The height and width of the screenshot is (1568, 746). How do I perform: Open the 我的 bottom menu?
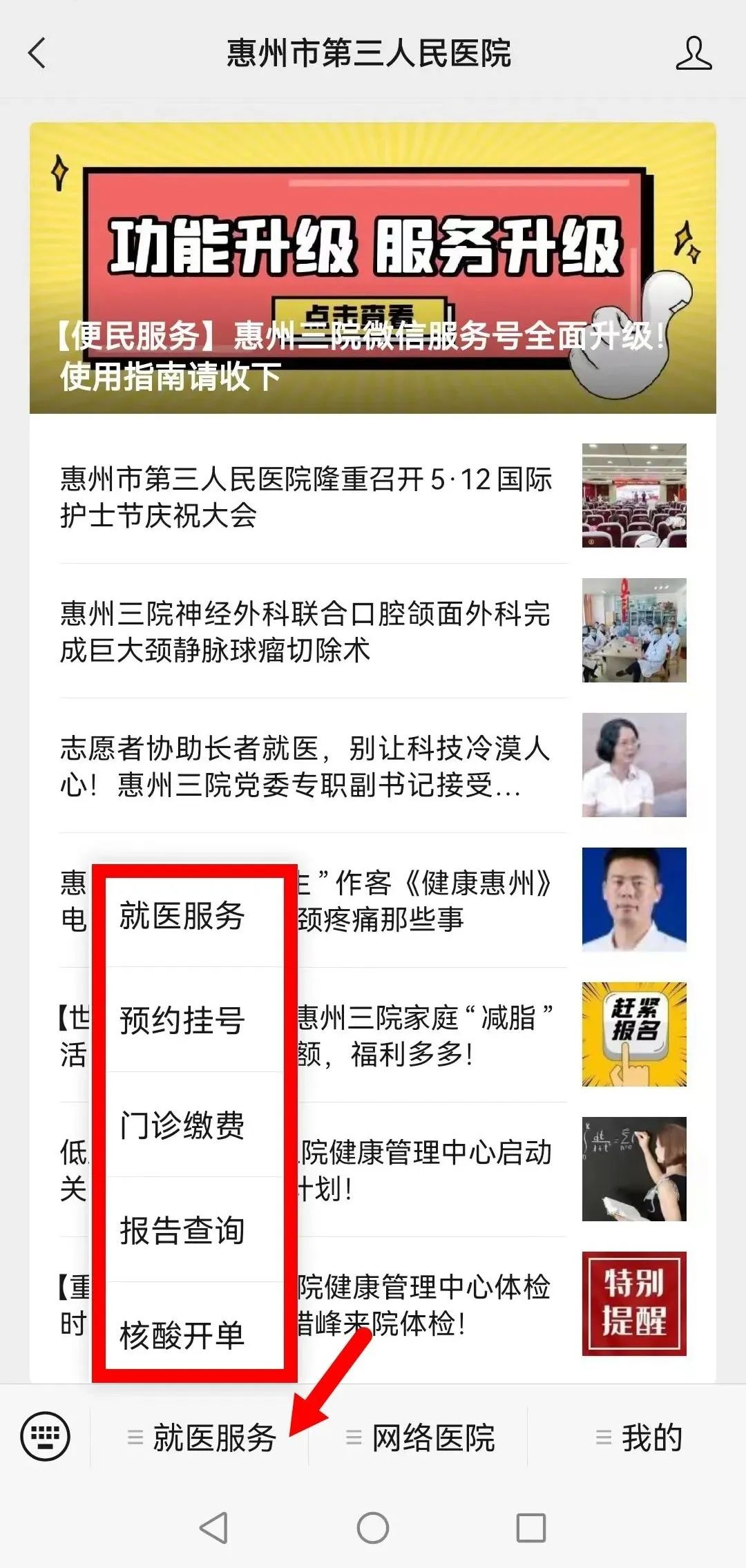point(639,1438)
